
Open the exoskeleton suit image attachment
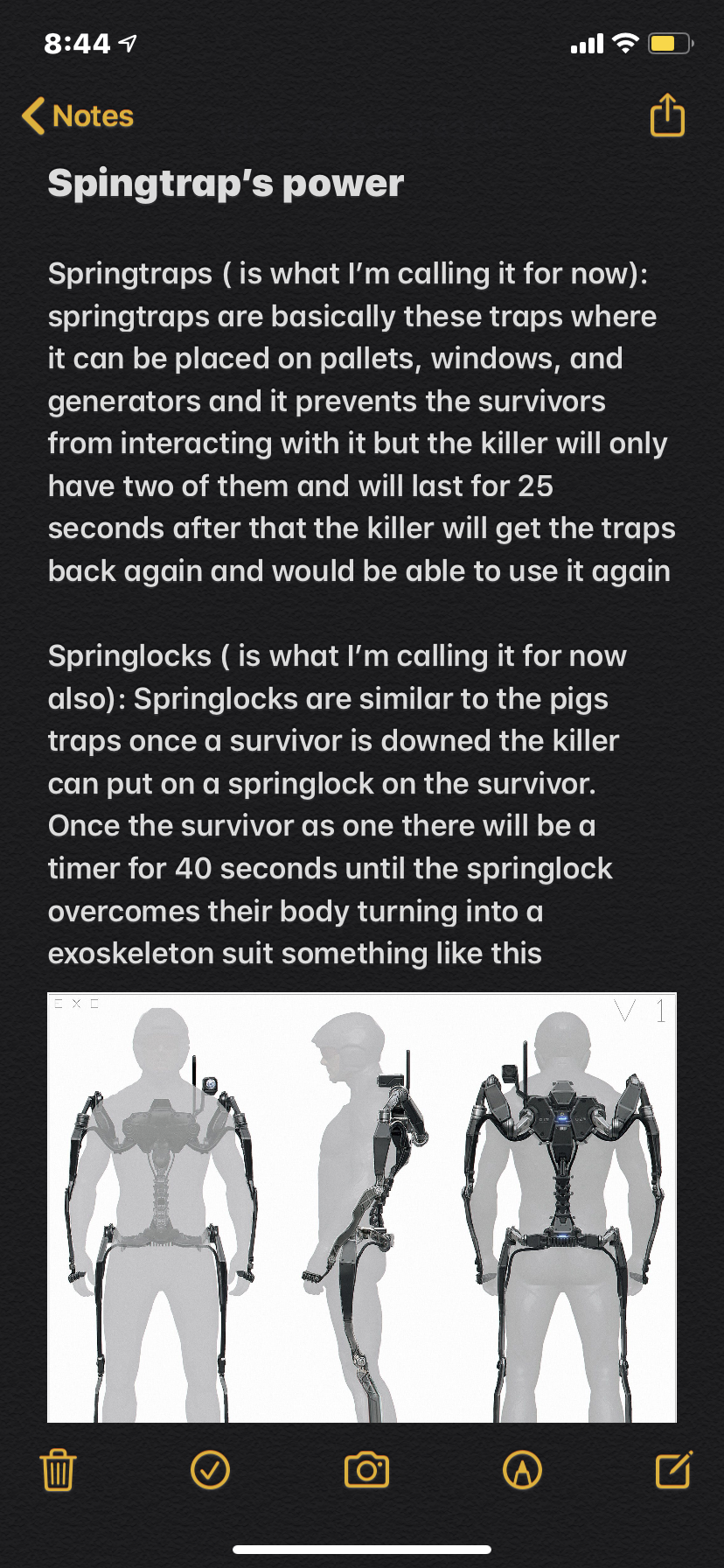coord(362,1207)
